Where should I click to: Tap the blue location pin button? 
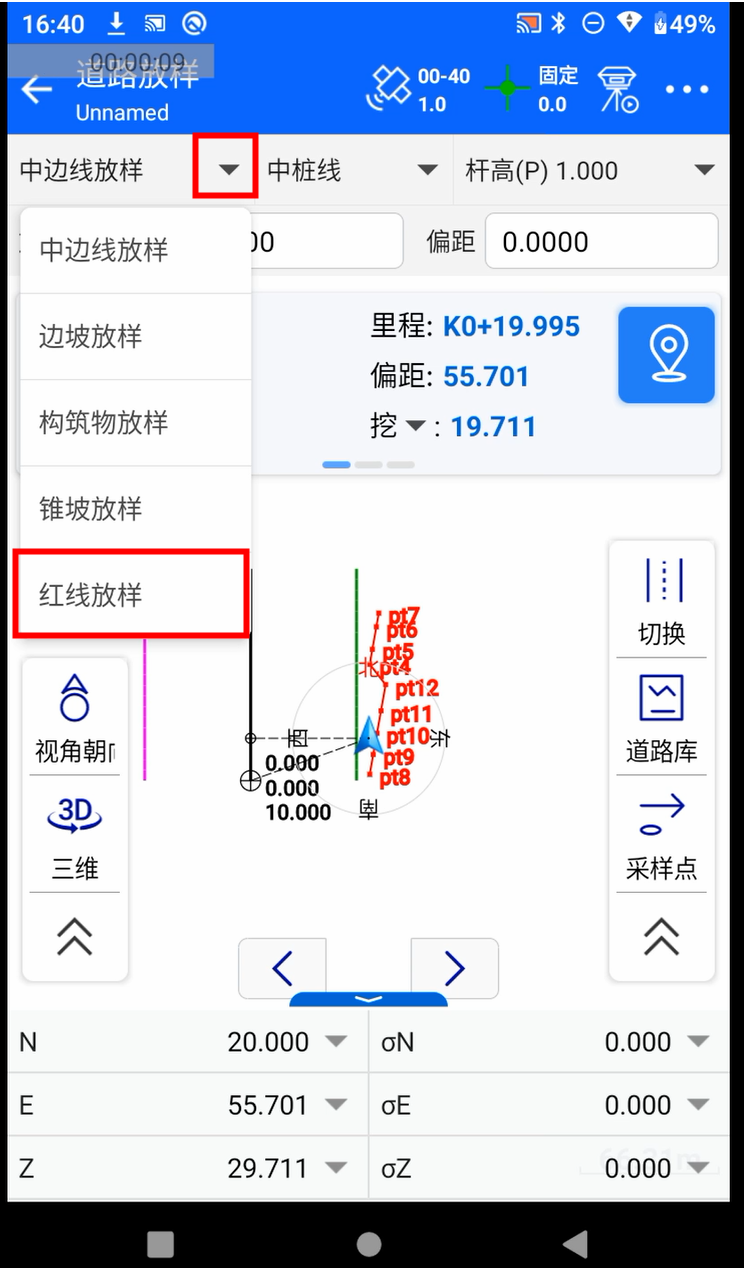pyautogui.click(x=666, y=355)
